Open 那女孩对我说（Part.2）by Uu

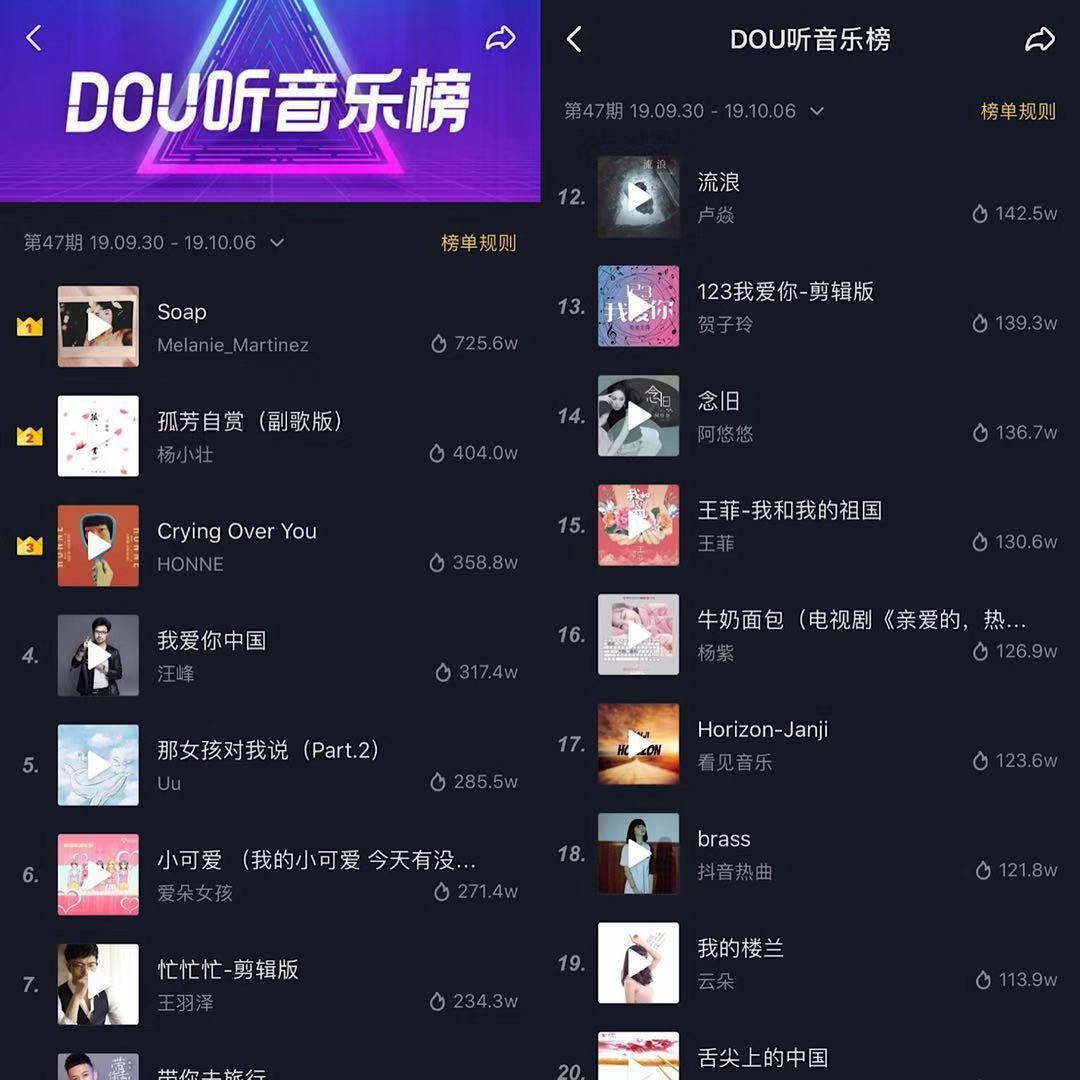click(x=268, y=750)
